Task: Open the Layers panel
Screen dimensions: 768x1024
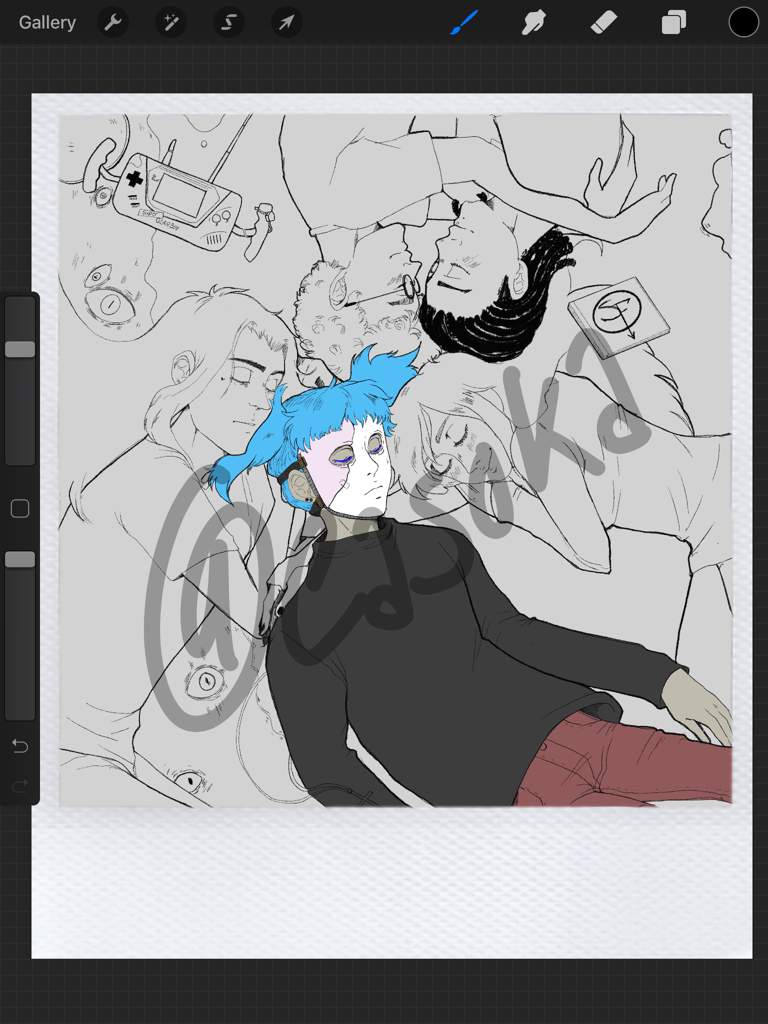Action: tap(674, 22)
